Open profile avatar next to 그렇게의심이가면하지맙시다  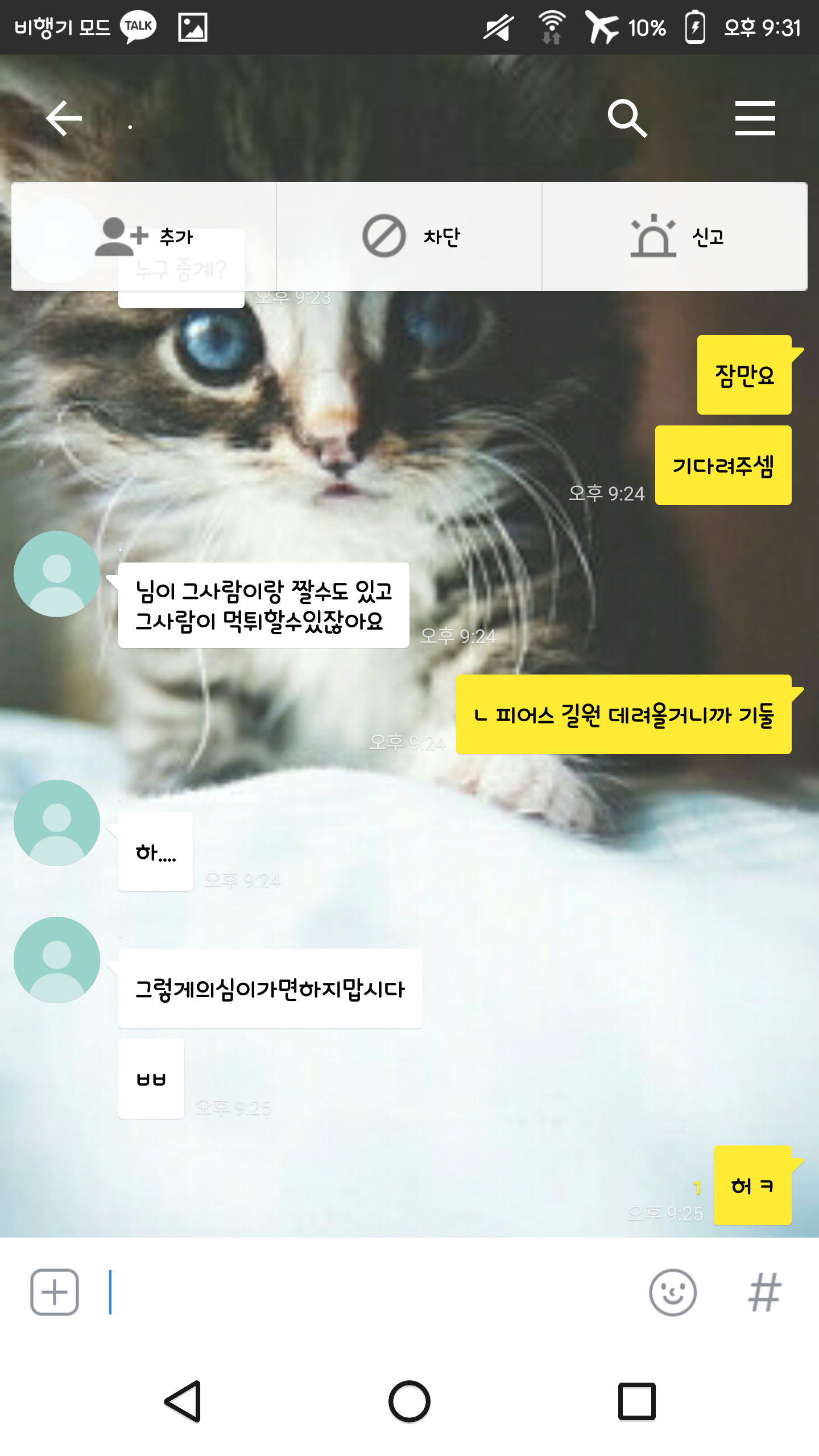(x=57, y=960)
